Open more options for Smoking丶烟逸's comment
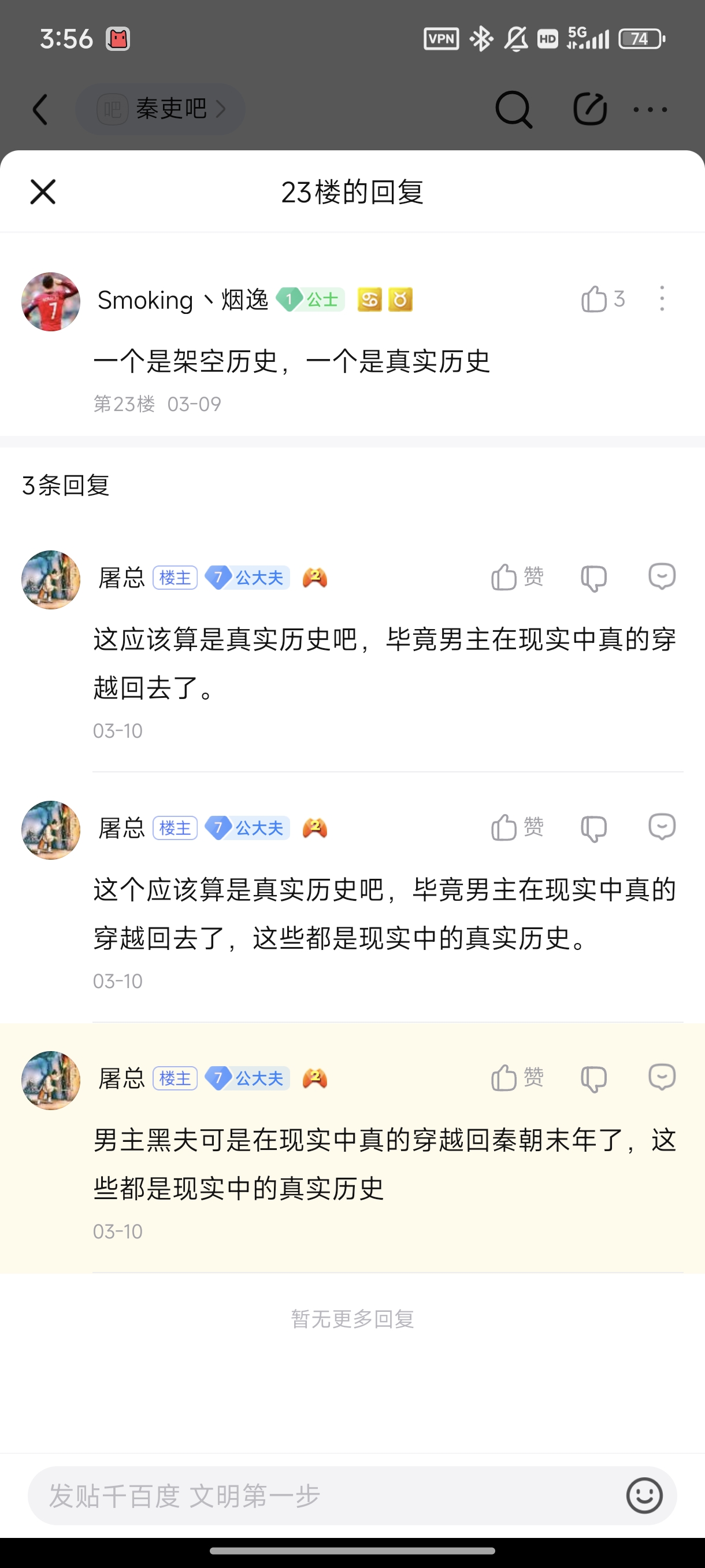The width and height of the screenshot is (705, 1568). 662,299
